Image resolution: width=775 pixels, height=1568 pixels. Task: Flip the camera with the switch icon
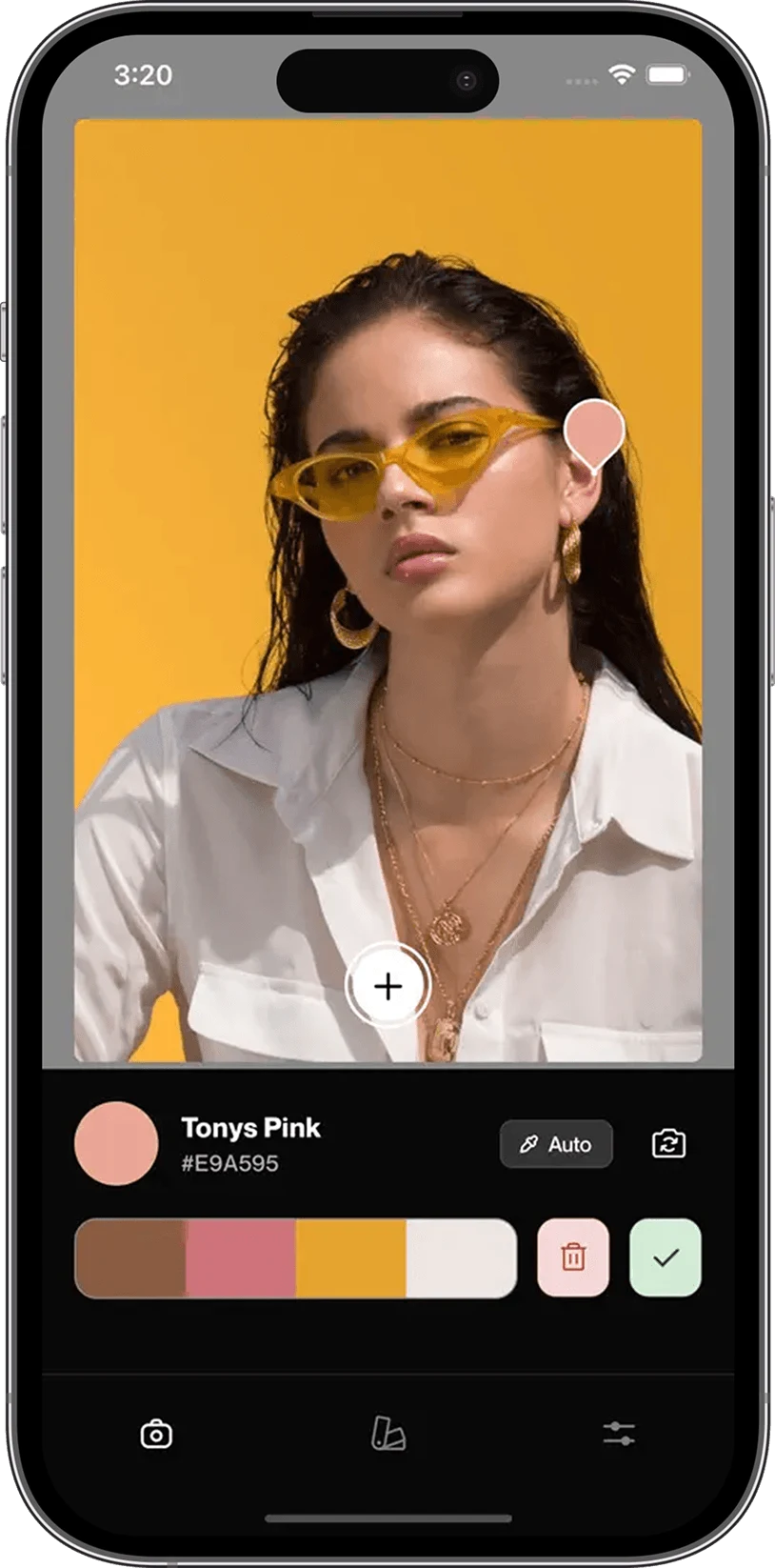668,1143
